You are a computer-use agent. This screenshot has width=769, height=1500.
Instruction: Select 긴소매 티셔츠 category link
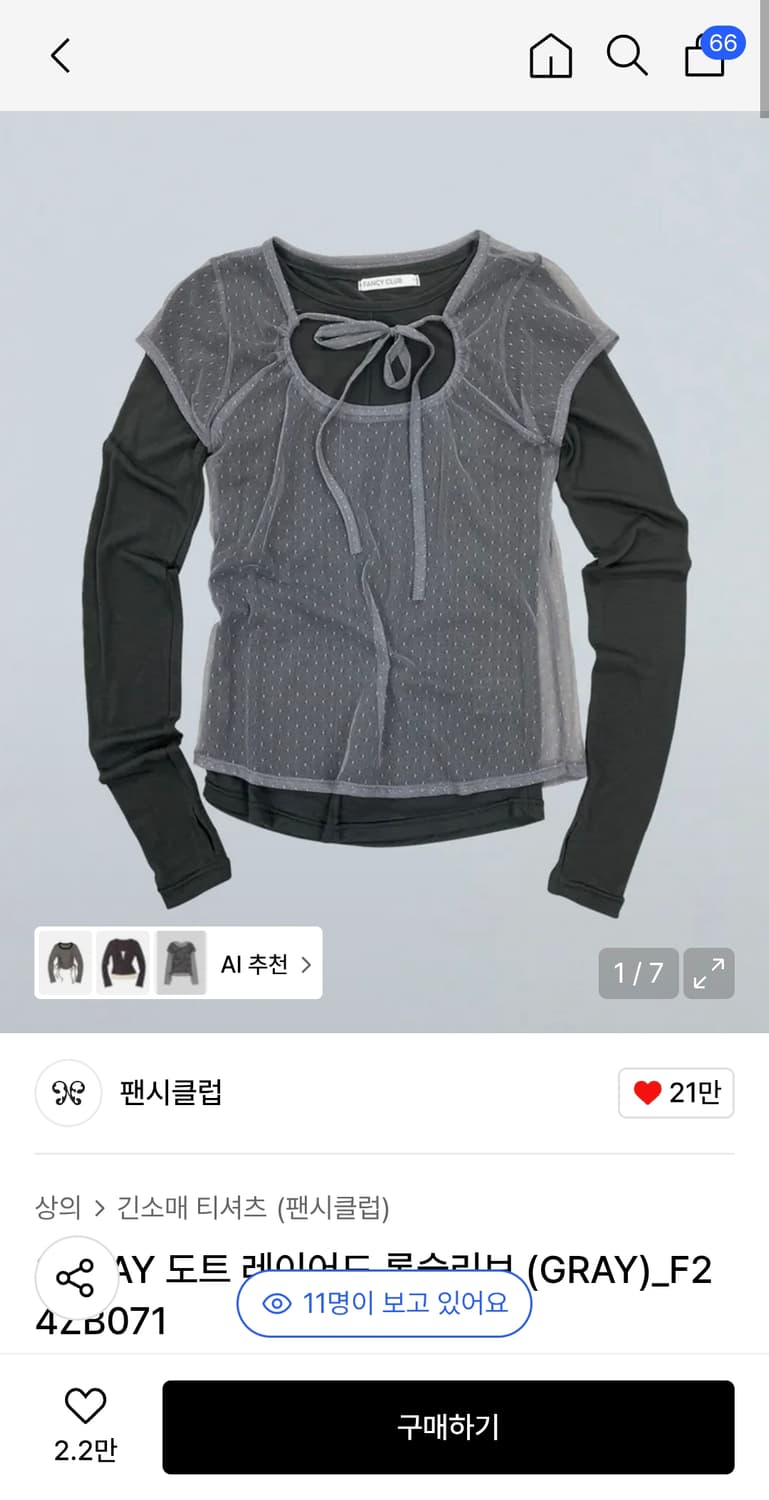click(191, 1208)
